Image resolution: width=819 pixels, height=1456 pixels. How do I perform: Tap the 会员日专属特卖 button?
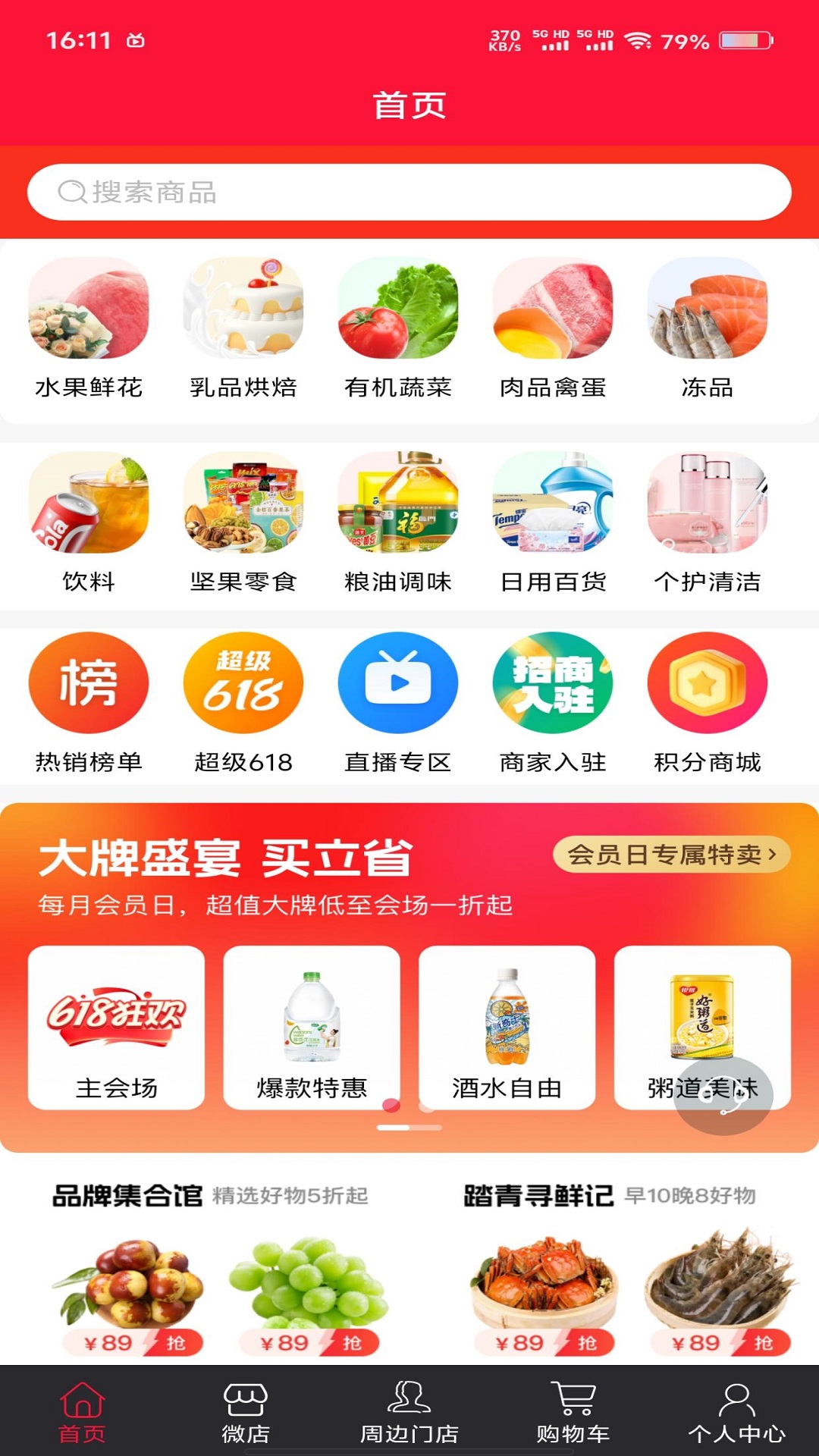[x=672, y=855]
